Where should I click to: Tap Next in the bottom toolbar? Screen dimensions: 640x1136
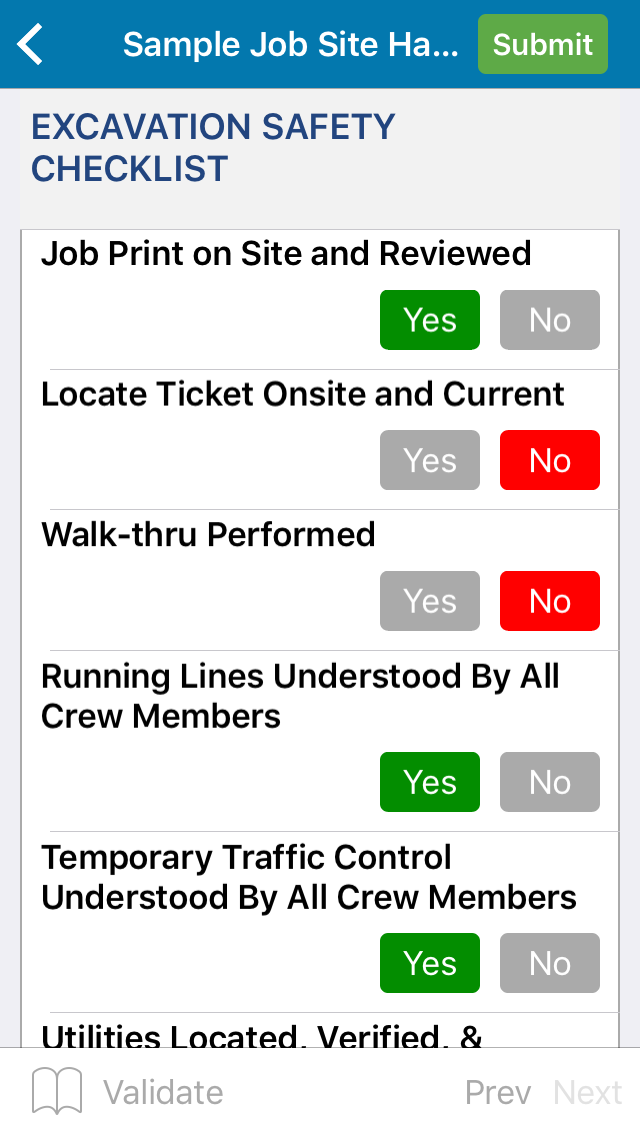pos(588,1092)
